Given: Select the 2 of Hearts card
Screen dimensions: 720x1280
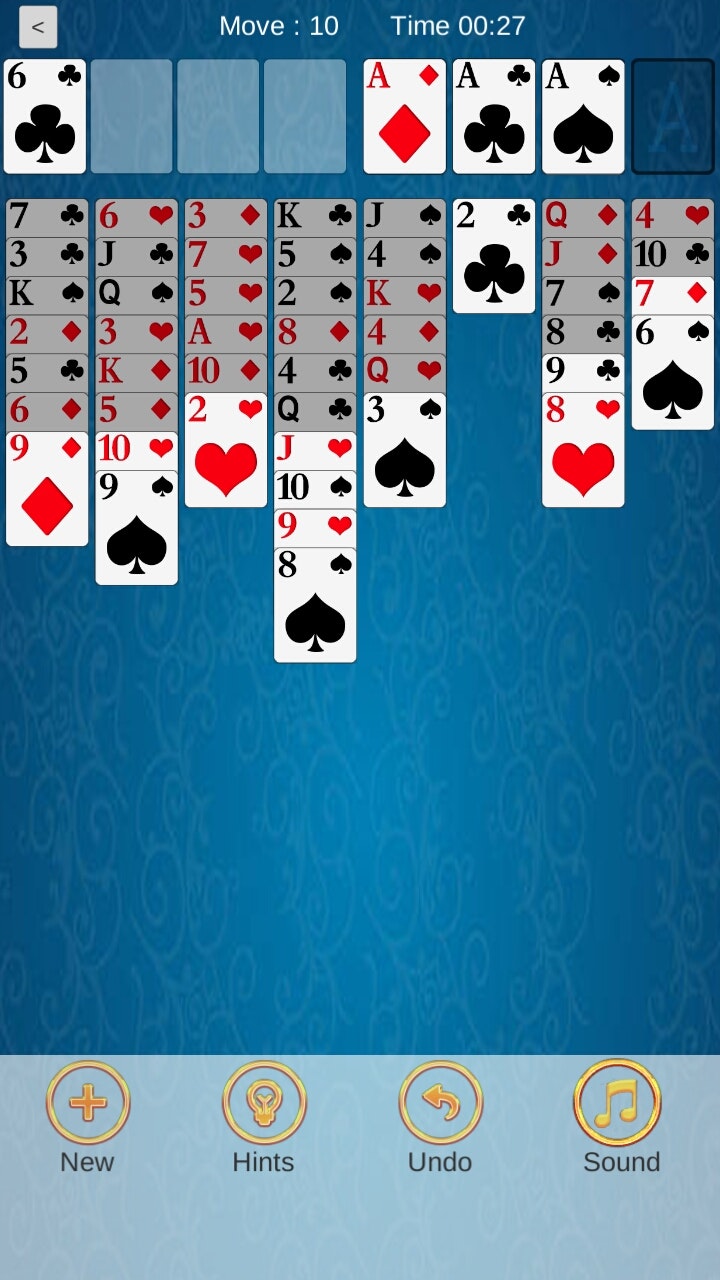Looking at the screenshot, I should (x=226, y=442).
